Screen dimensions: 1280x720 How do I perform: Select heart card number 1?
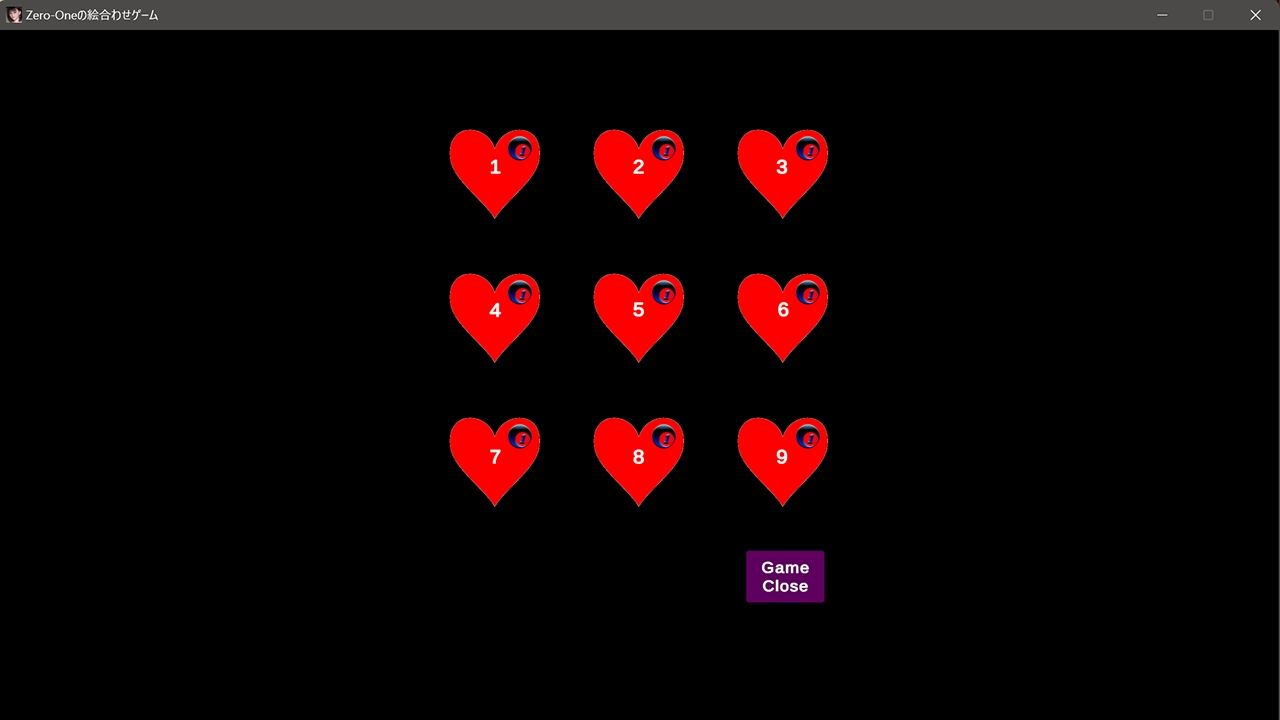point(494,170)
